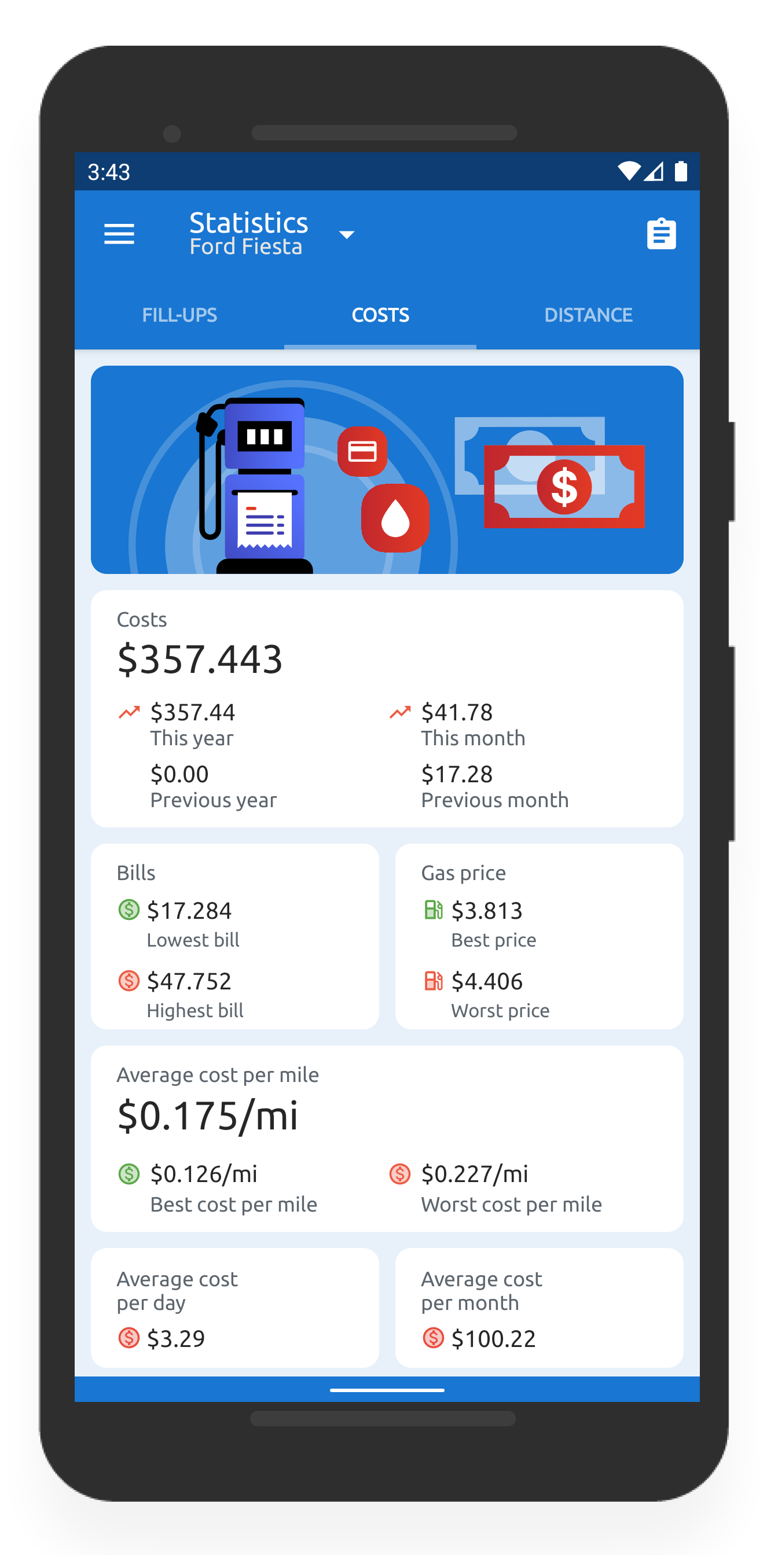Select the Costs tab

pyautogui.click(x=380, y=315)
